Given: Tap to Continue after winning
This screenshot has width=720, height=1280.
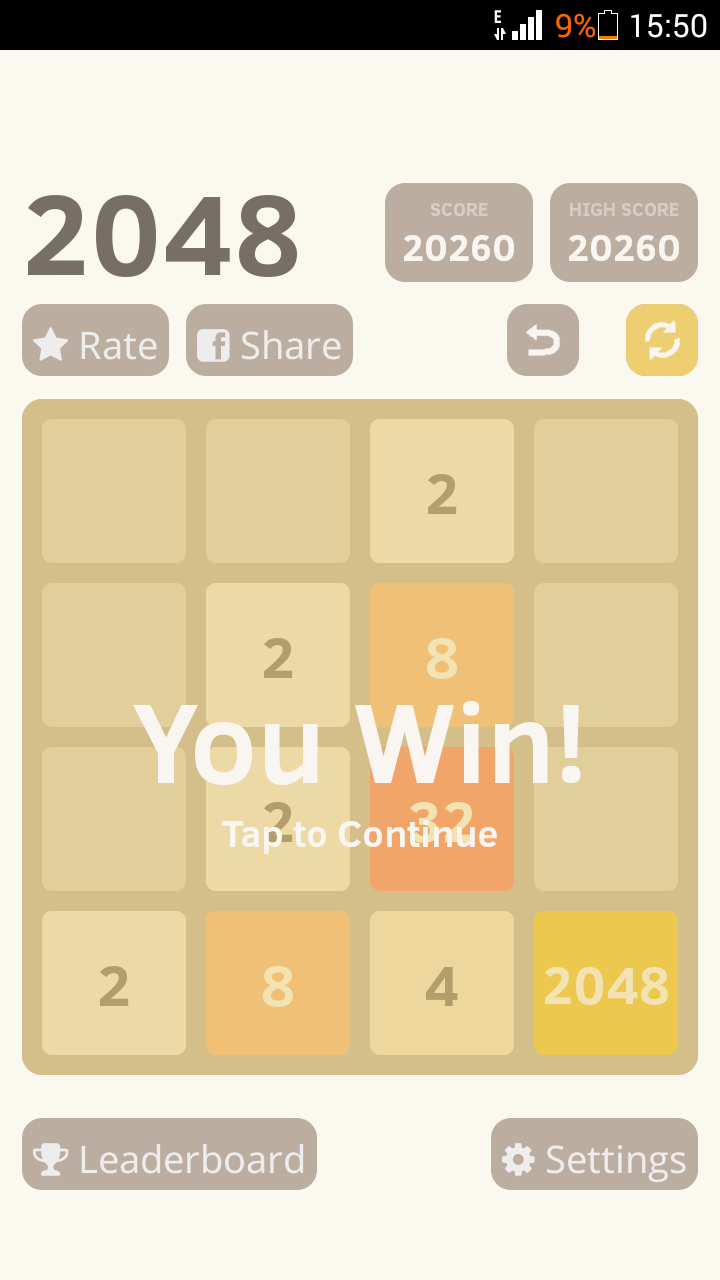Looking at the screenshot, I should coord(360,834).
